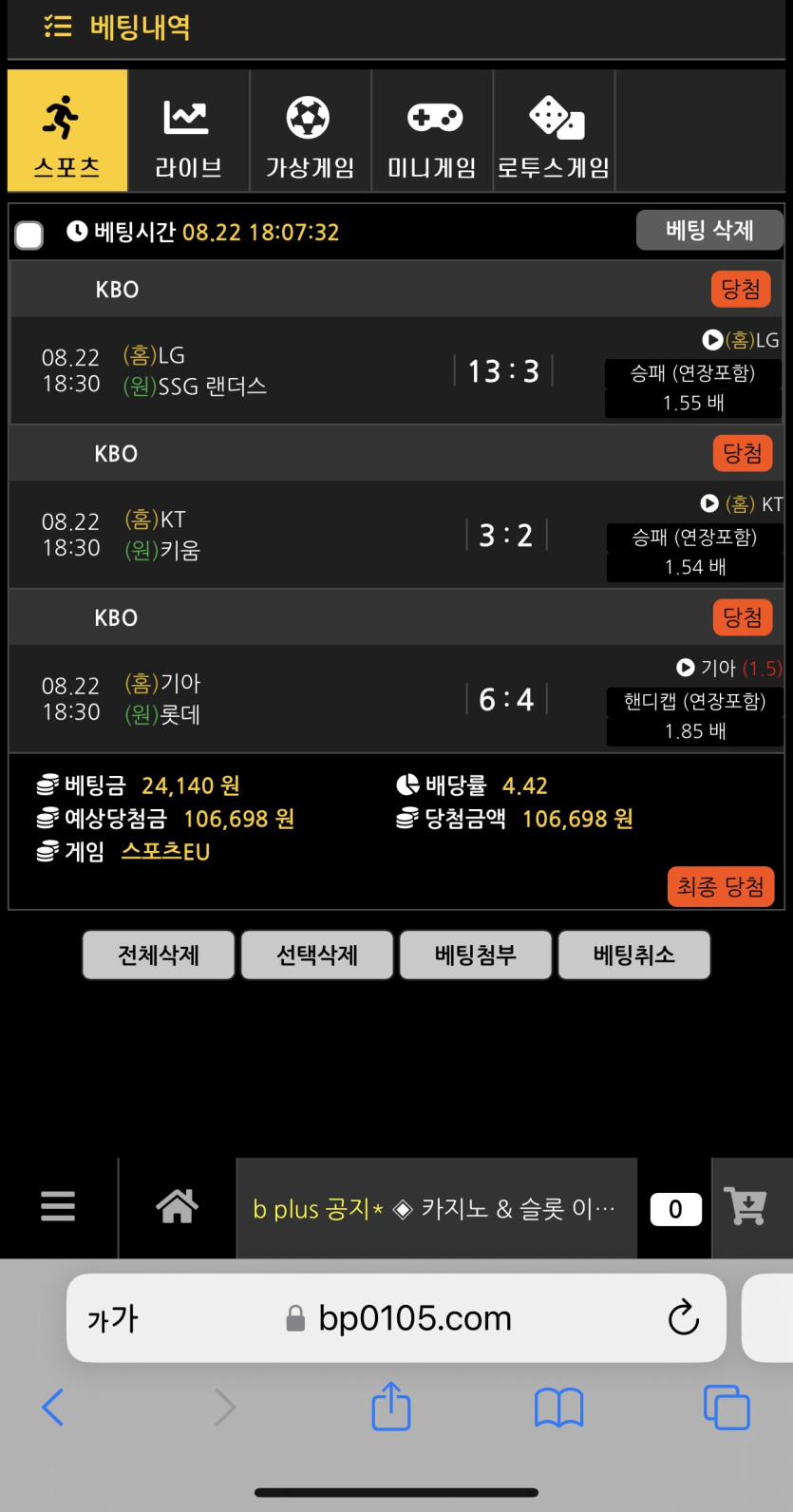Tap 전체삭제 to delete all bets
Image resolution: width=793 pixels, height=1512 pixels.
click(159, 954)
